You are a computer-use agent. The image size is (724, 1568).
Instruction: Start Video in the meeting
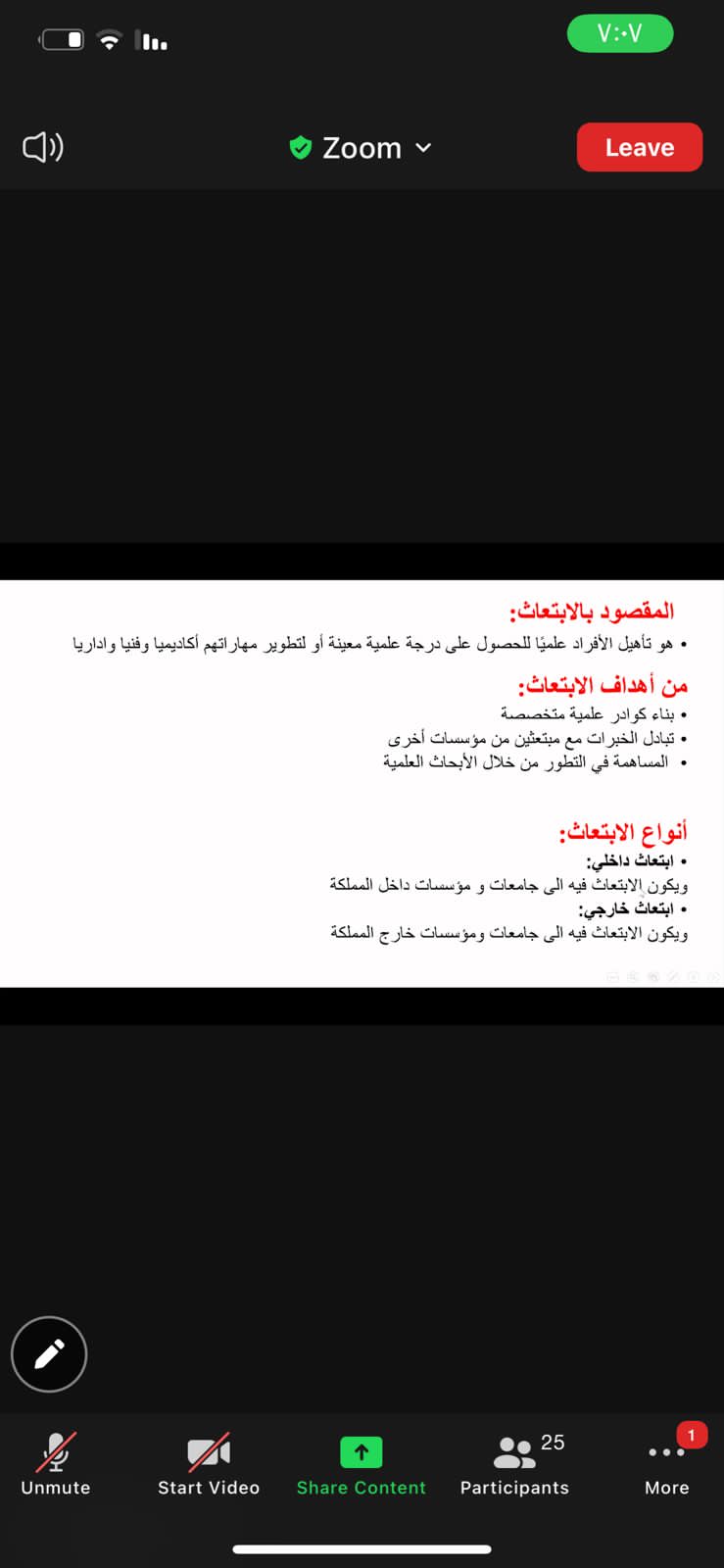tap(209, 1464)
